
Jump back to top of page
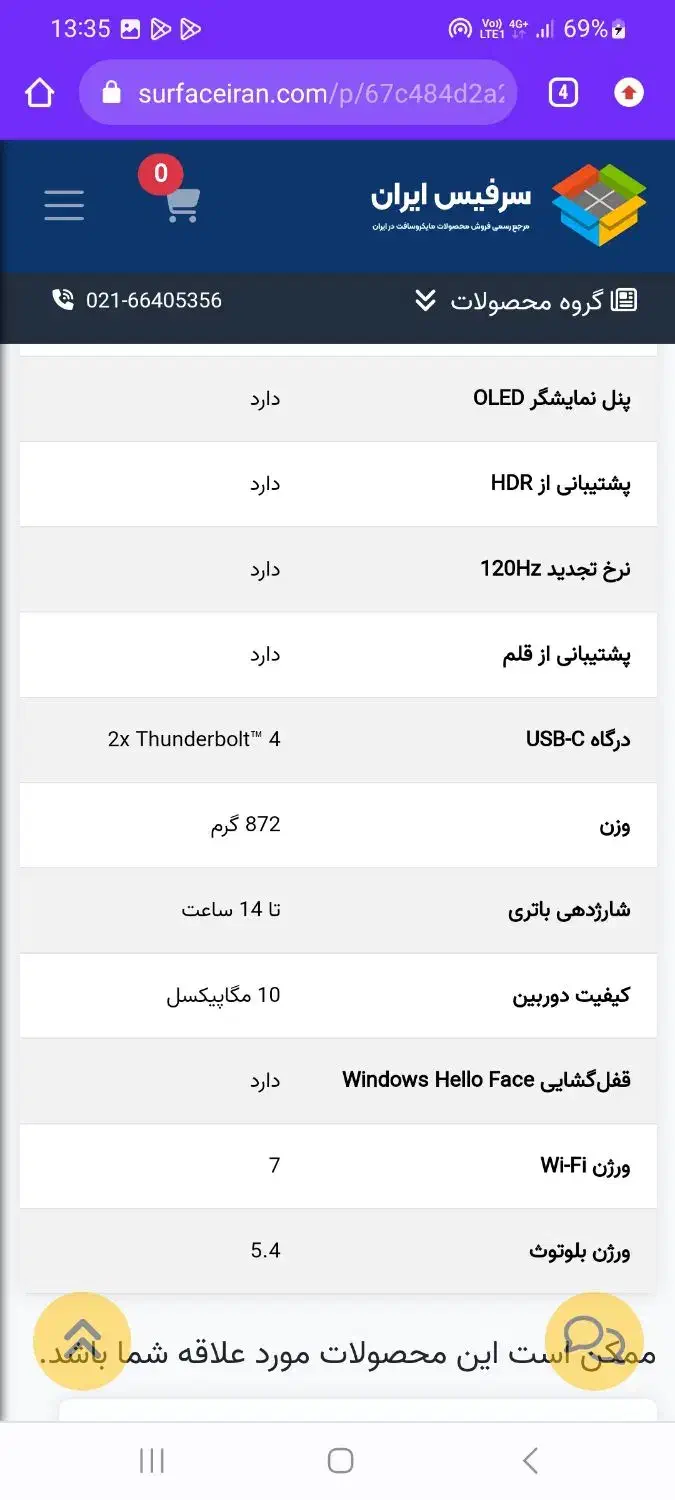(x=82, y=1340)
